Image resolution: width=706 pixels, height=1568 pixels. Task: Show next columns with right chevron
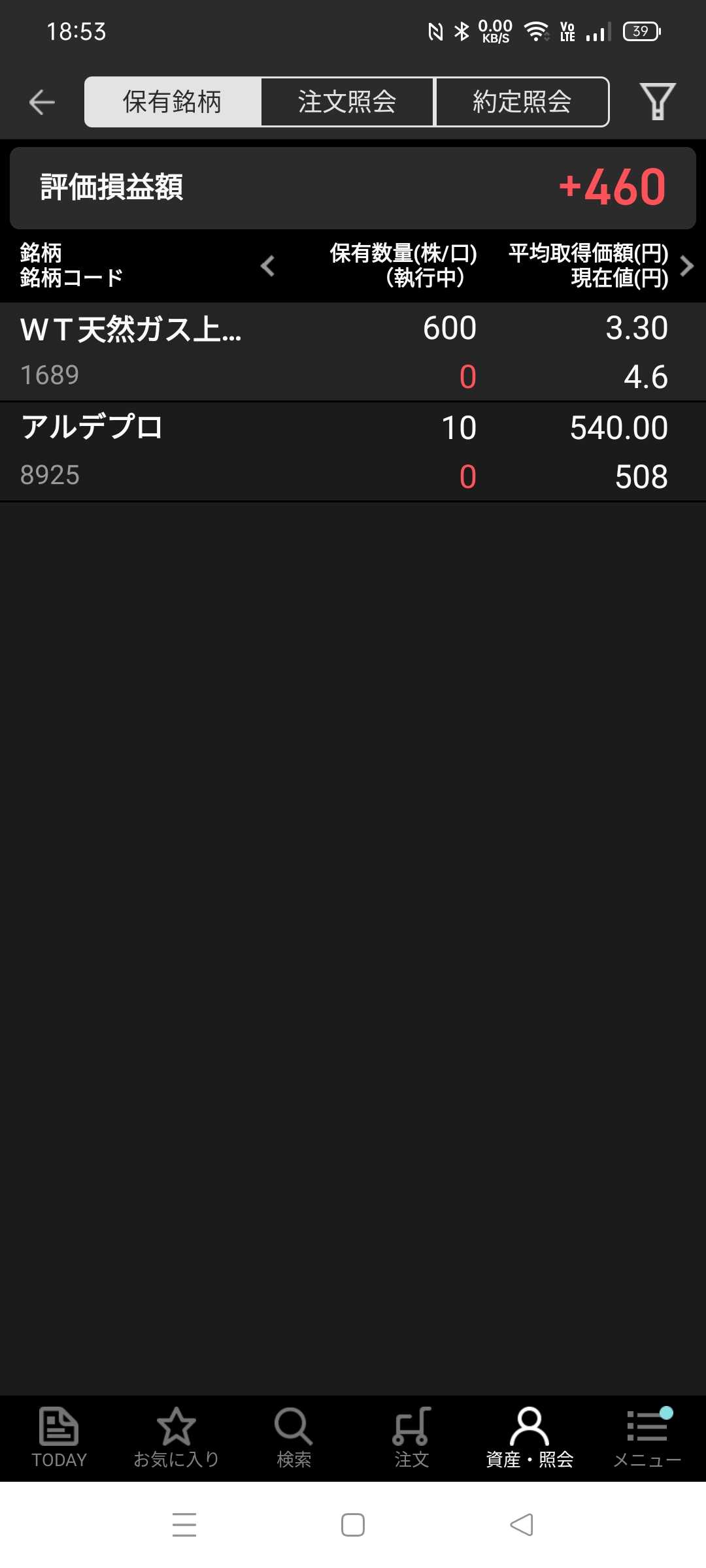coord(686,266)
